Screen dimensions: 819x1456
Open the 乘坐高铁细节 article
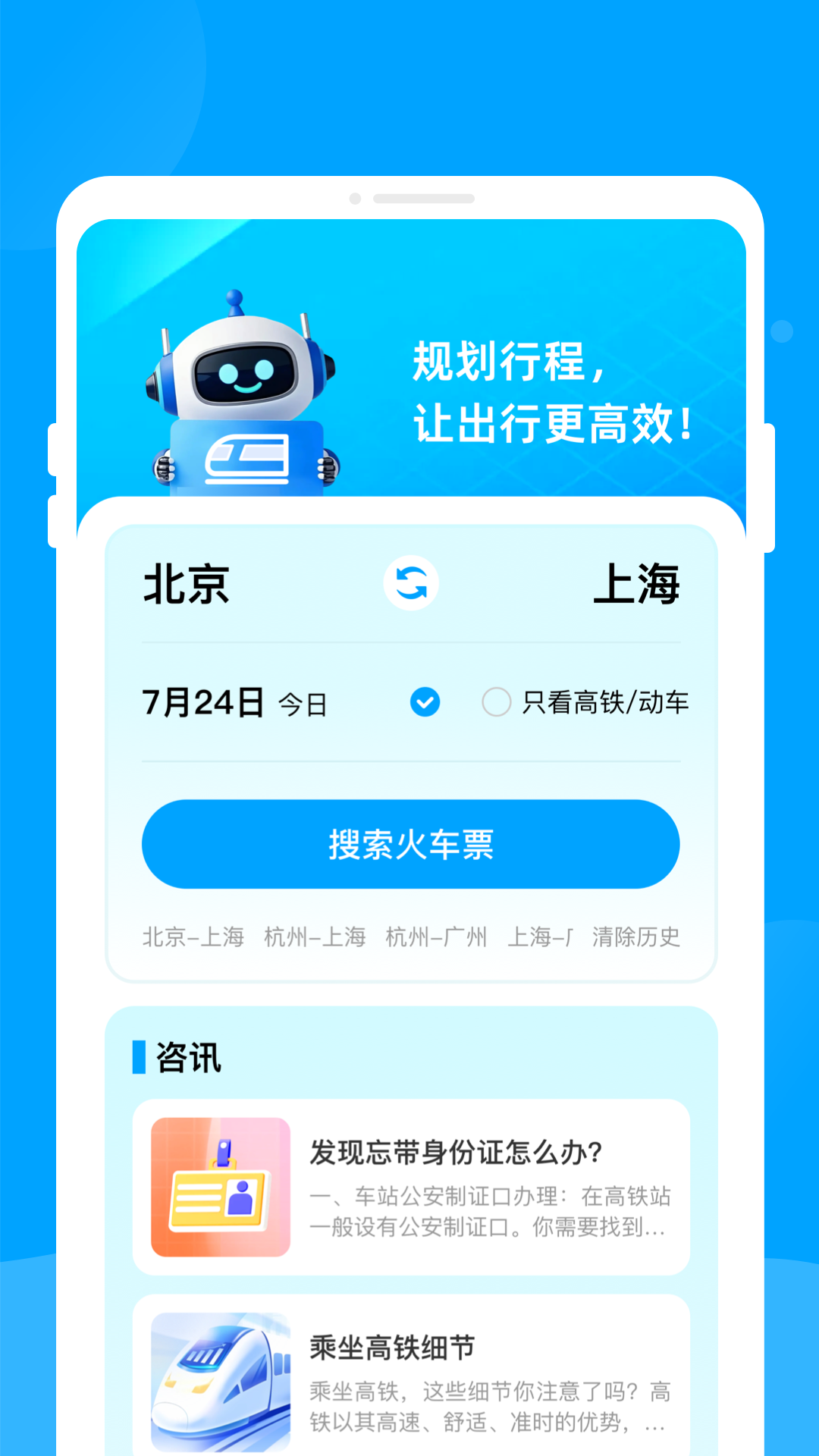pyautogui.click(x=394, y=1348)
